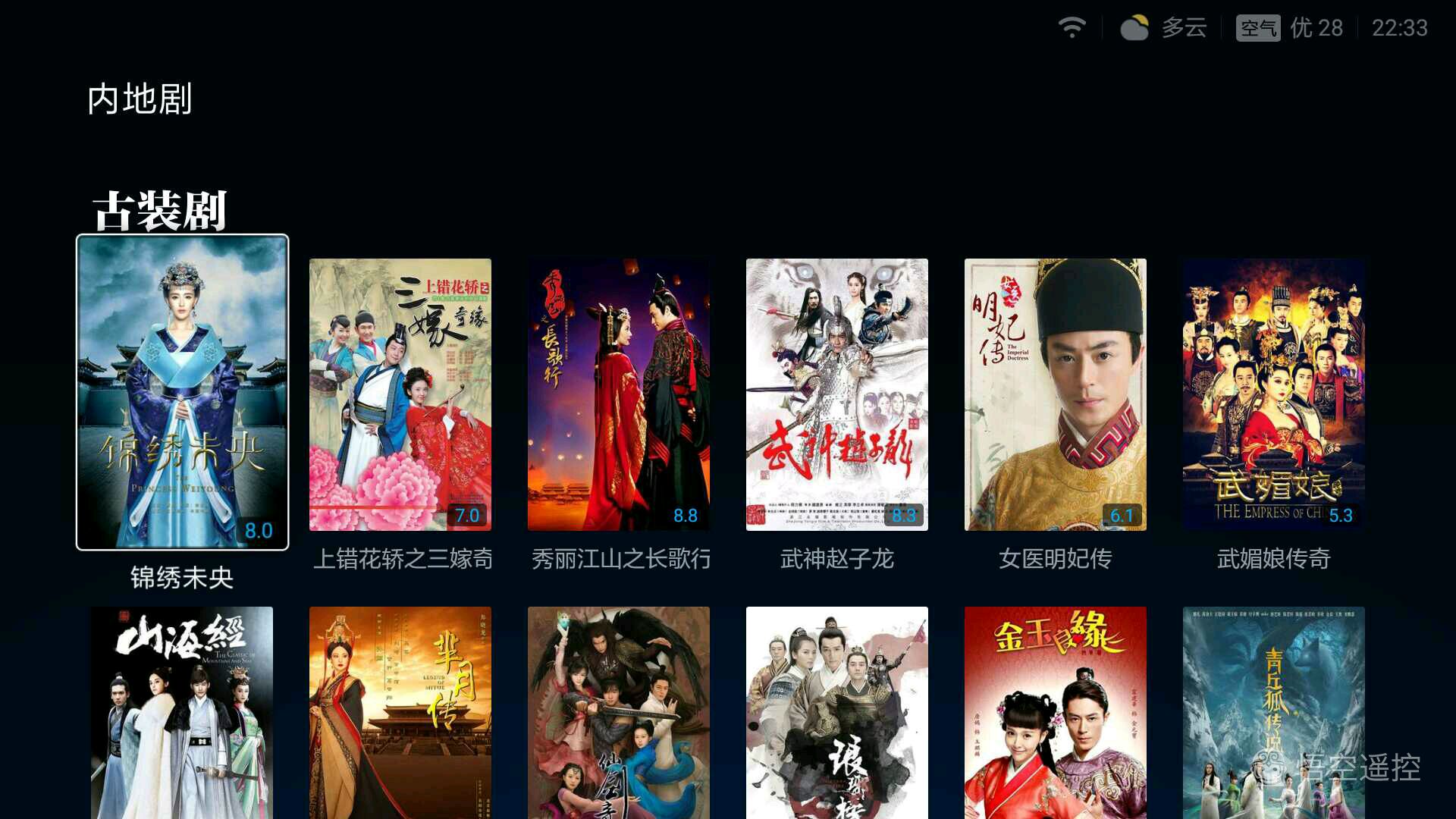This screenshot has width=1456, height=819.
Task: Open the 青丘狐传说 poster
Action: pos(1274,713)
